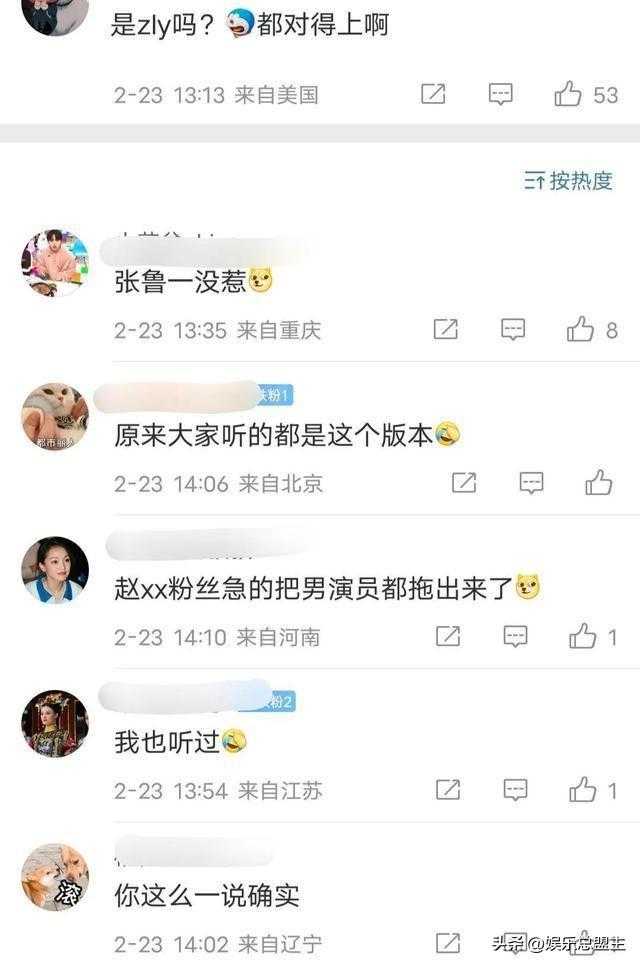Reply to the comment '你这么一说确实'

(x=515, y=943)
